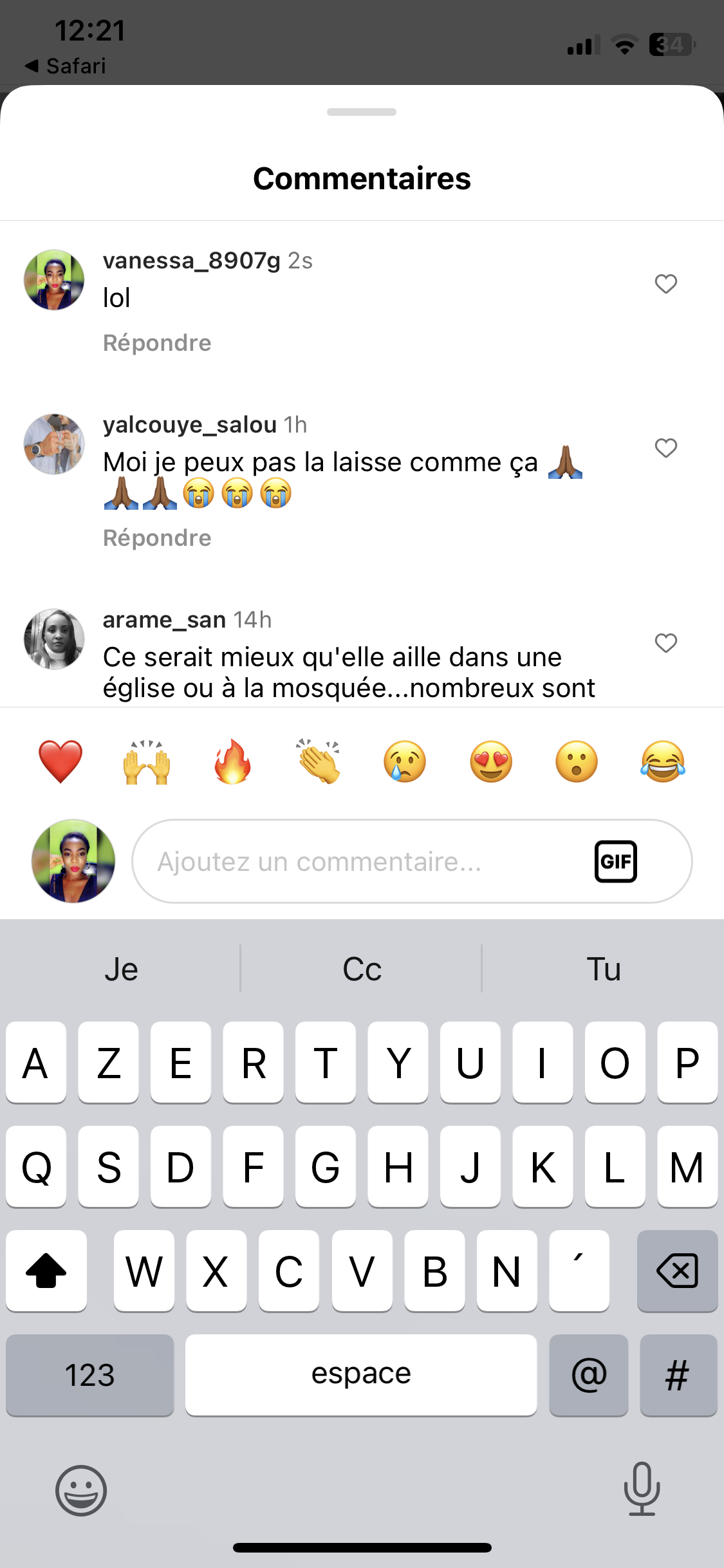The image size is (724, 1568).
Task: Return to Safari from the status bar
Action: click(65, 66)
